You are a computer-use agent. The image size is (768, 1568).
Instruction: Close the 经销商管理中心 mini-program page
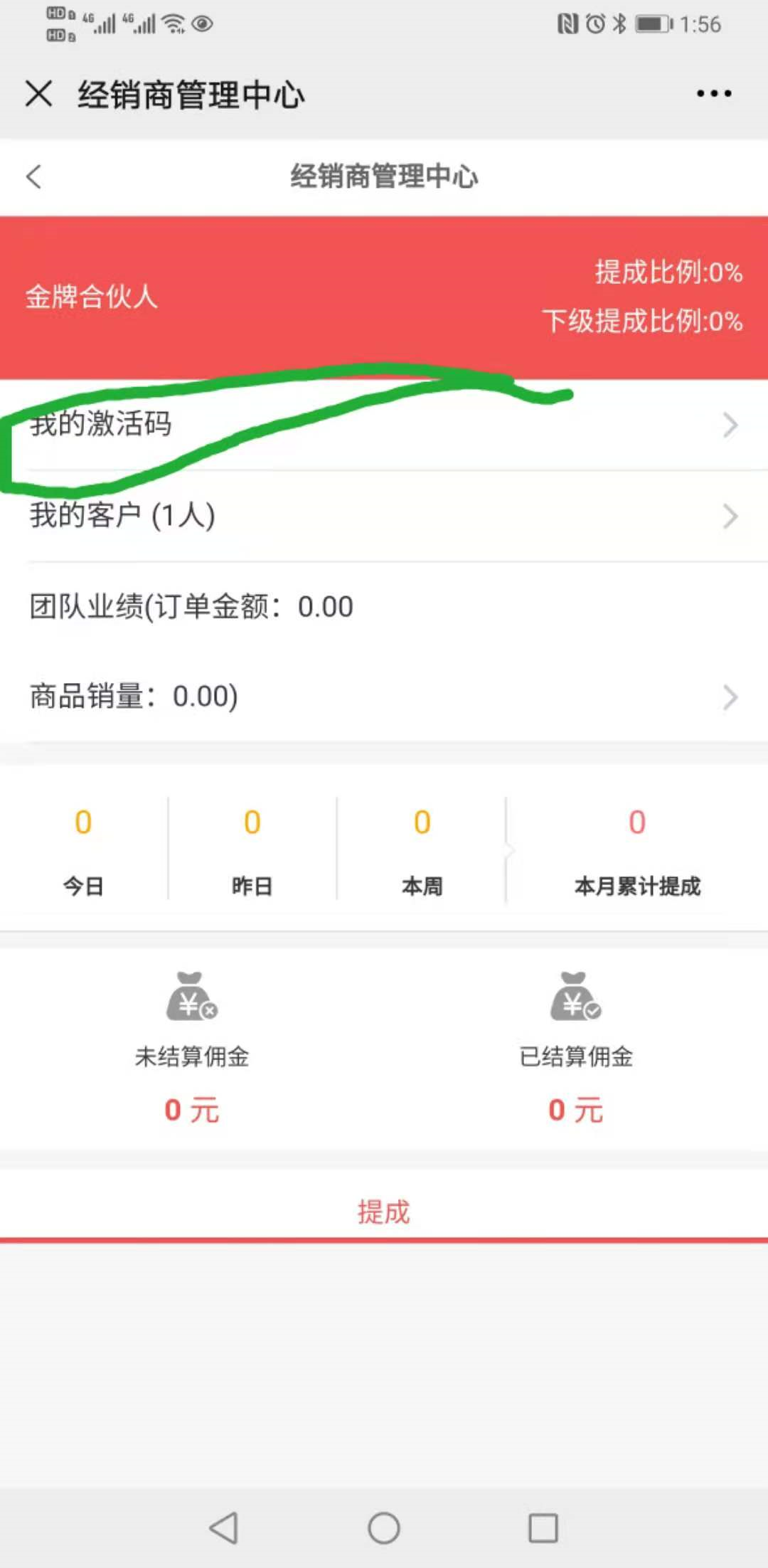pos(38,93)
